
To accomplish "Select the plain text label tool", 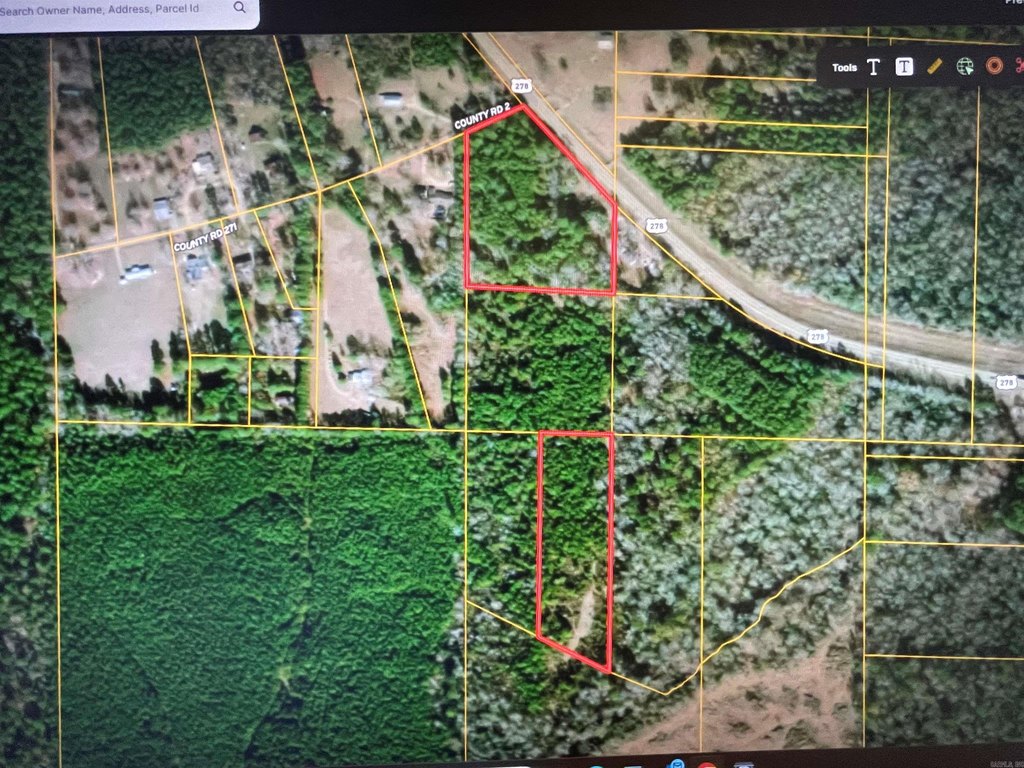I will 873,67.
